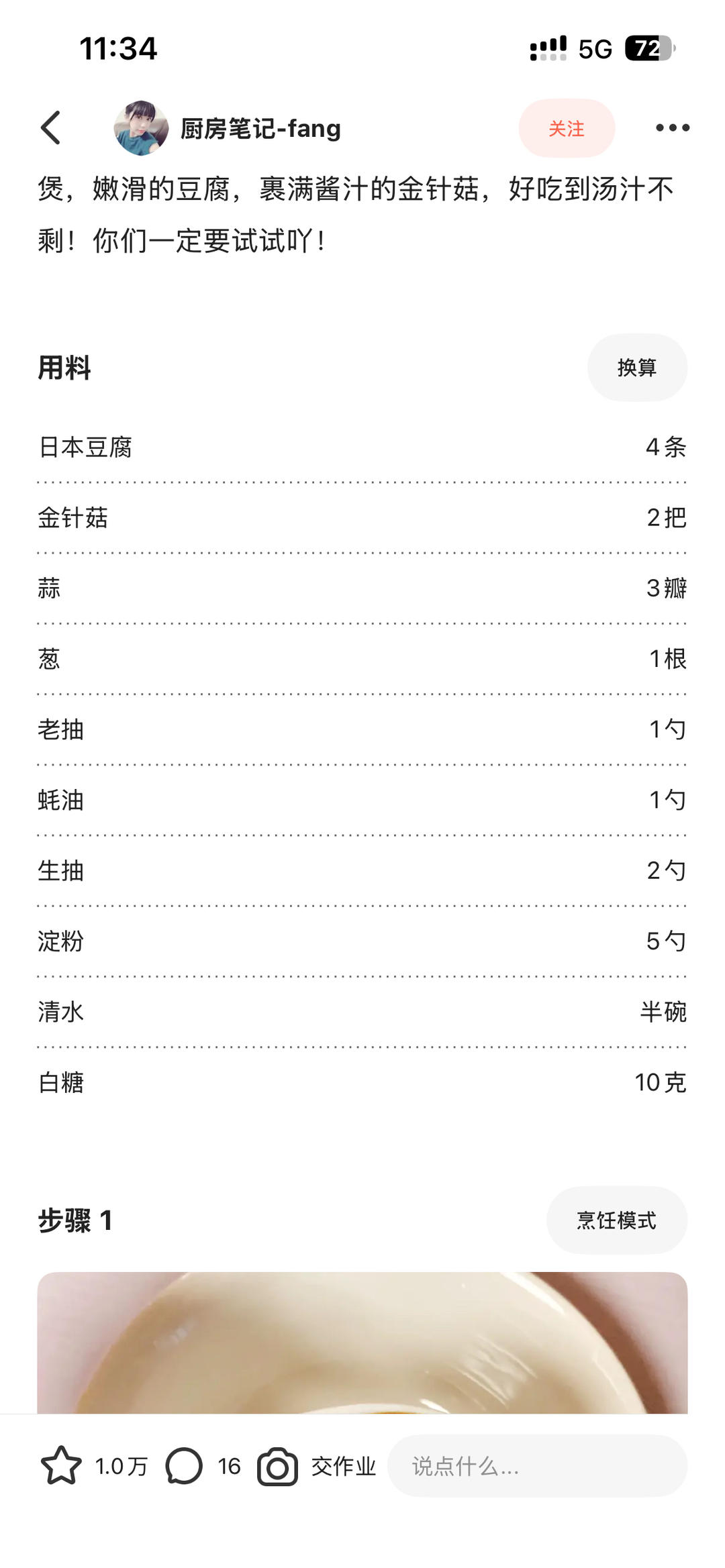Enter 烹饪模式 cooking mode
This screenshot has width=725, height=1568.
[x=616, y=1220]
